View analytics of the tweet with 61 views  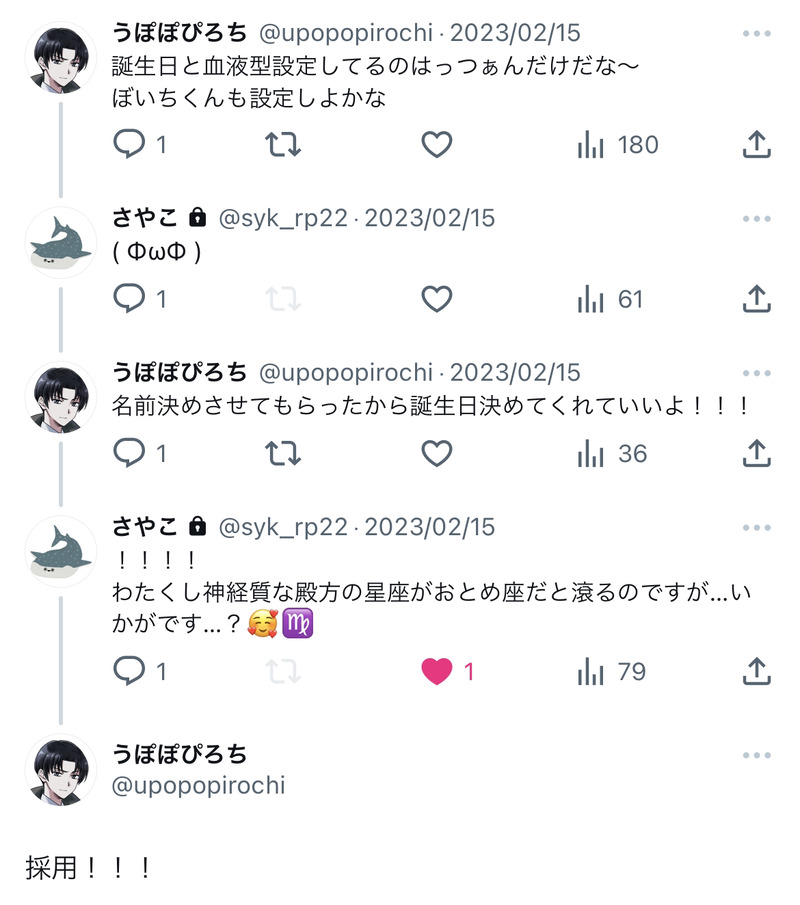[x=591, y=299]
